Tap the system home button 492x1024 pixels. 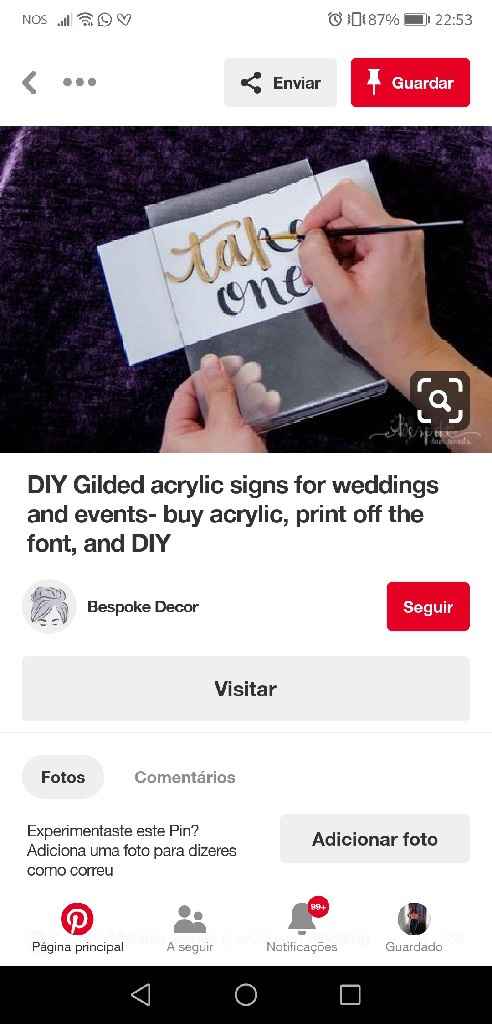246,995
